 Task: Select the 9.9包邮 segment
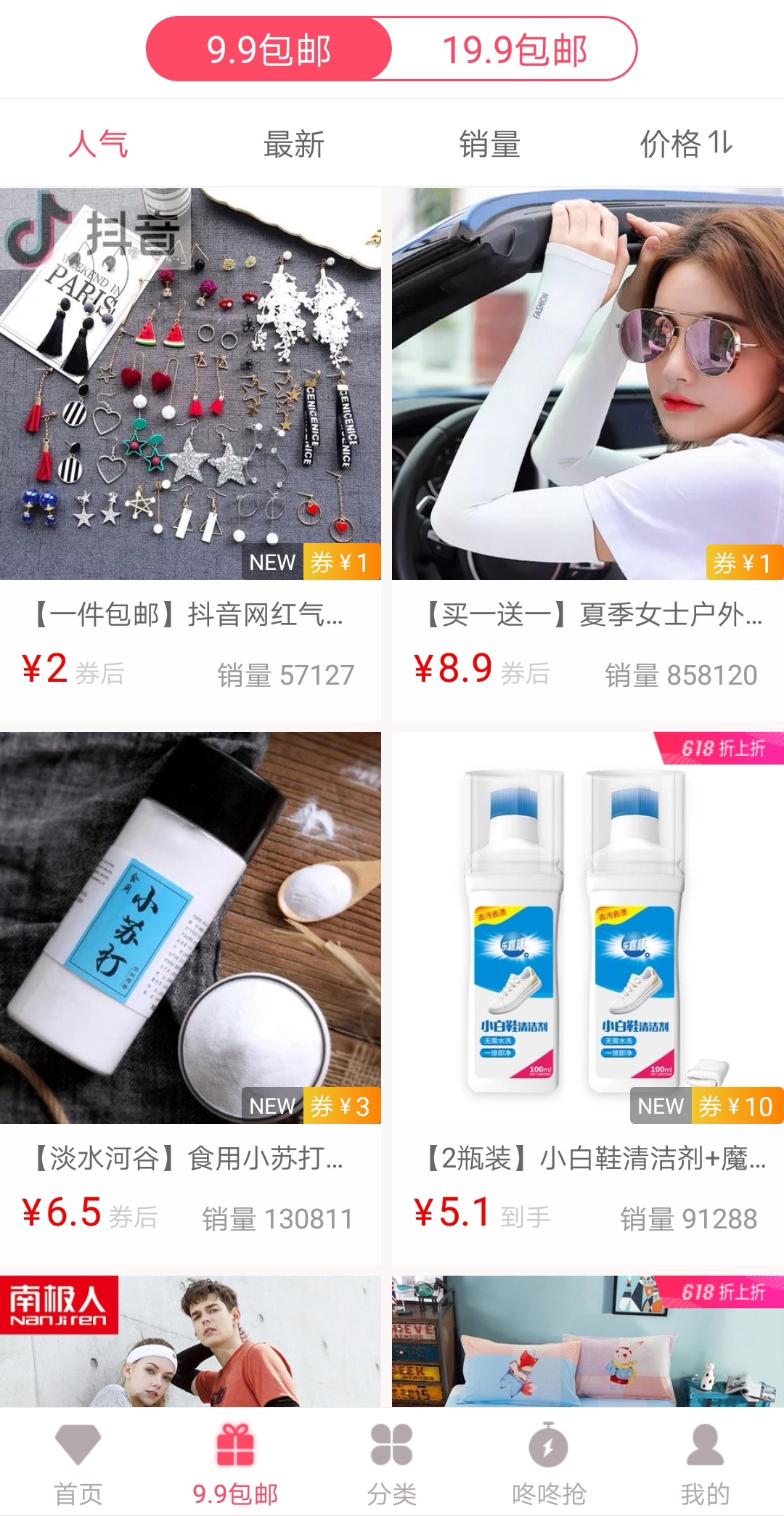pos(269,49)
